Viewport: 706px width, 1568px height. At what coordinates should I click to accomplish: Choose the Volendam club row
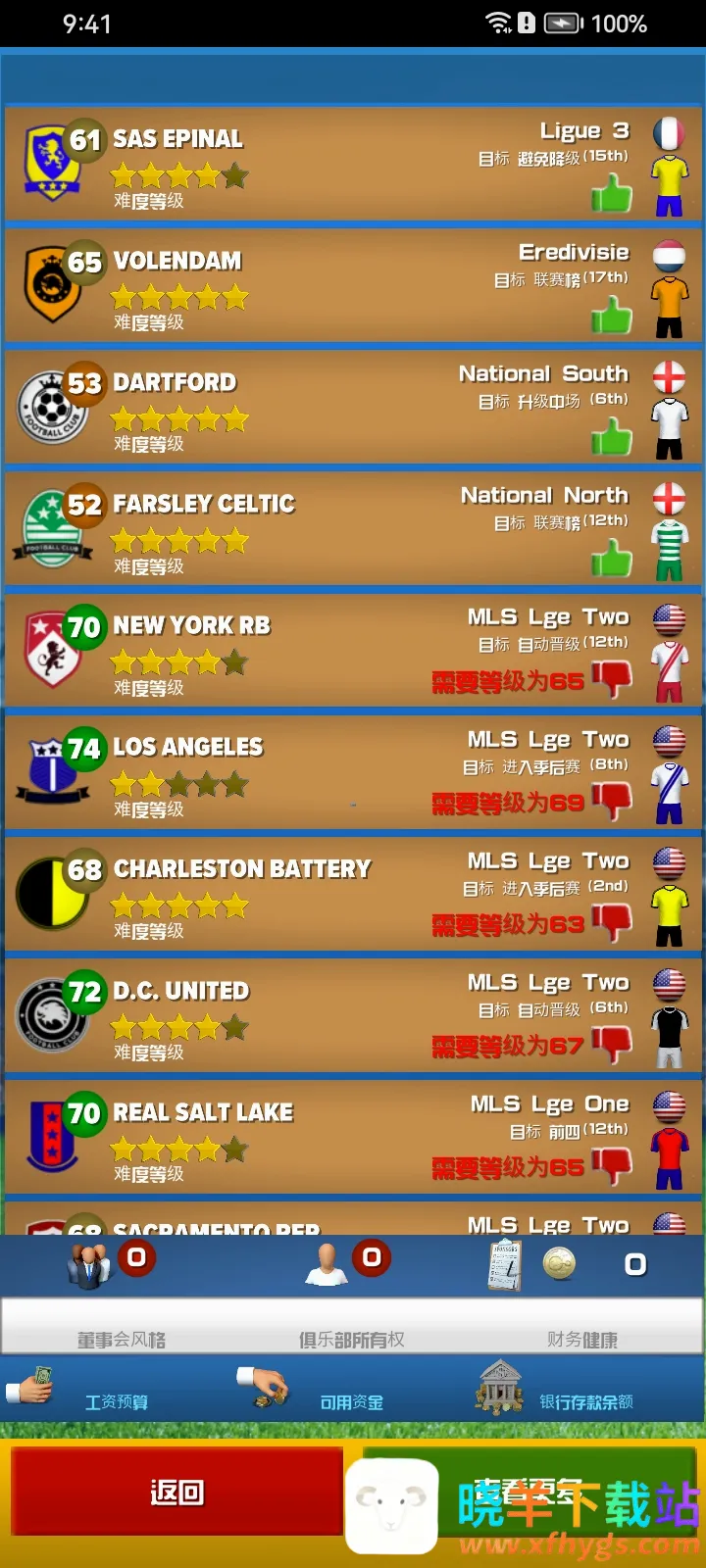[x=353, y=285]
